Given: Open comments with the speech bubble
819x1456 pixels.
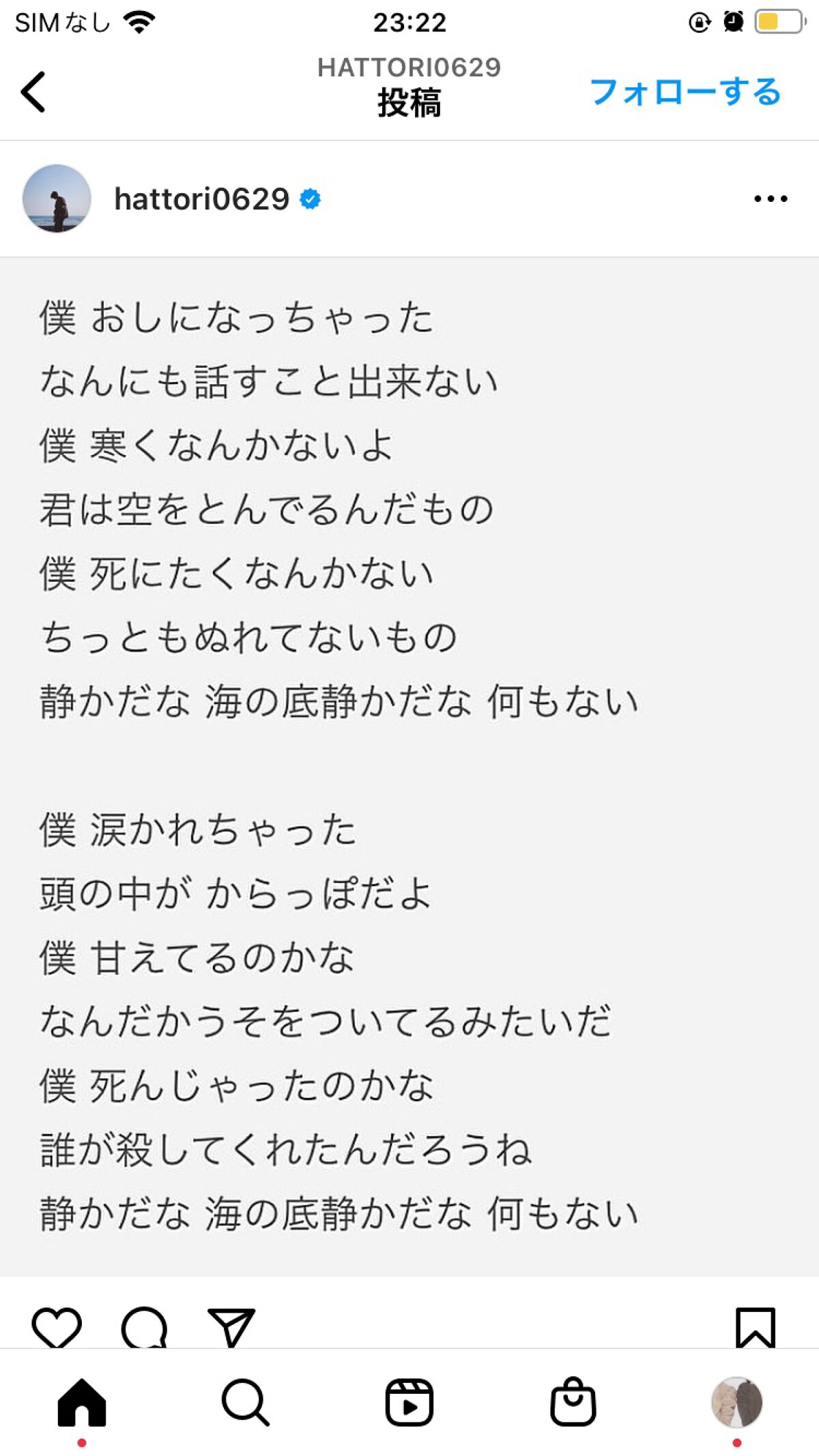Looking at the screenshot, I should 144,1327.
